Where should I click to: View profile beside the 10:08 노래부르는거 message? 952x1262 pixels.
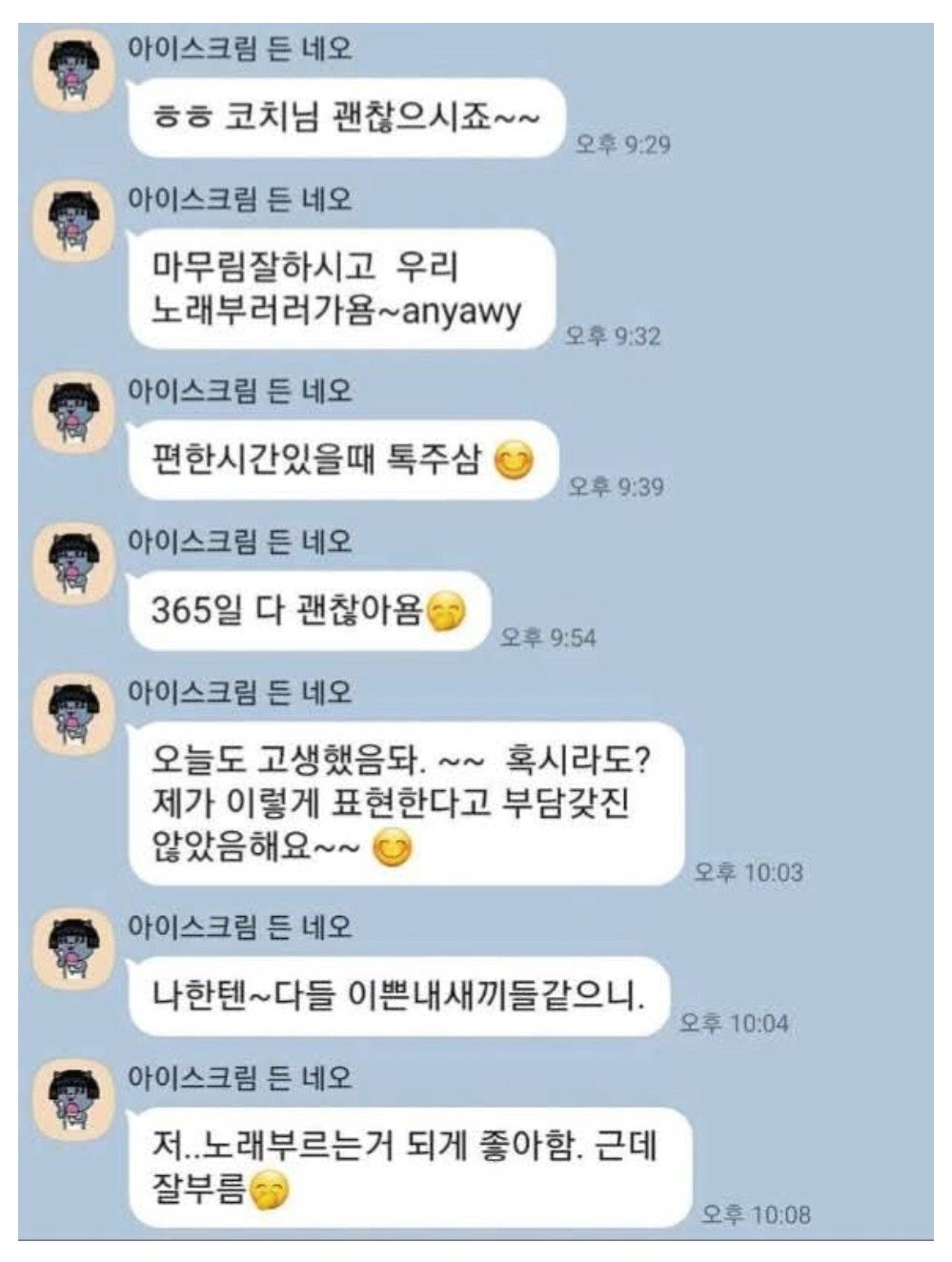pos(74,1103)
